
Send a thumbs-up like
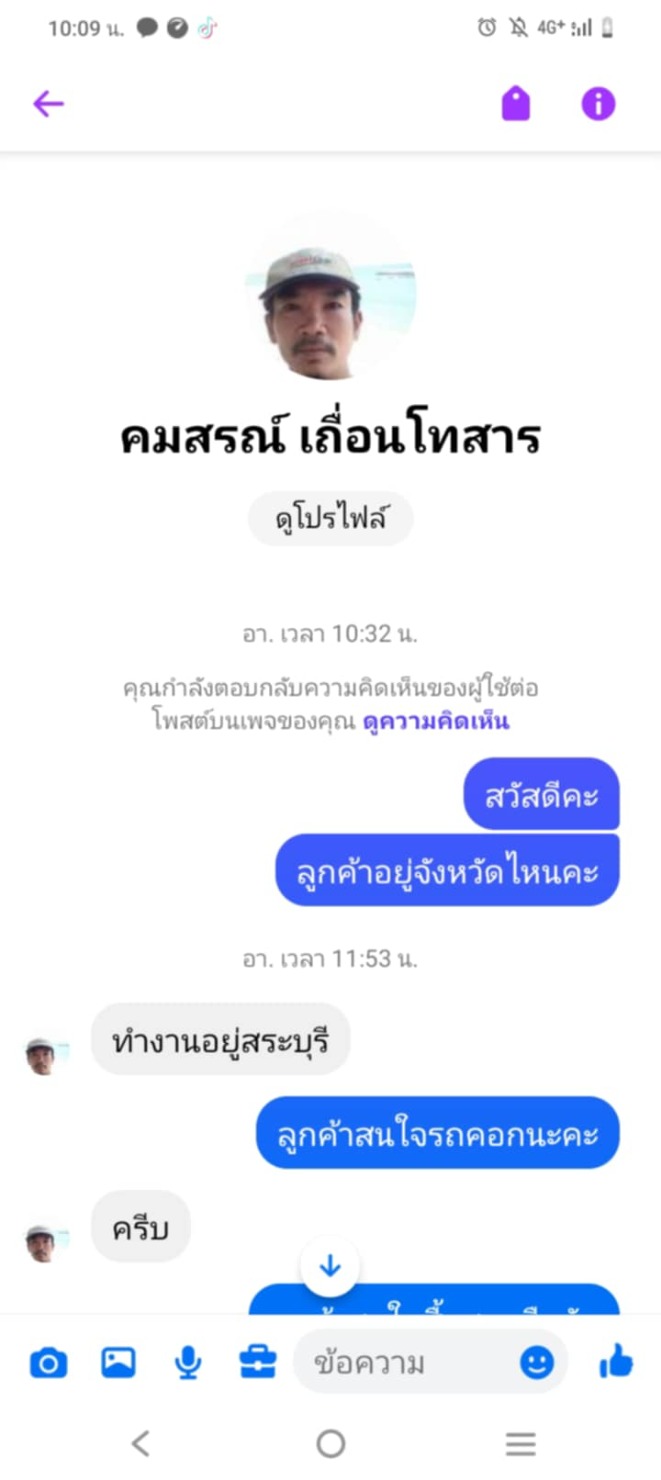(616, 1361)
